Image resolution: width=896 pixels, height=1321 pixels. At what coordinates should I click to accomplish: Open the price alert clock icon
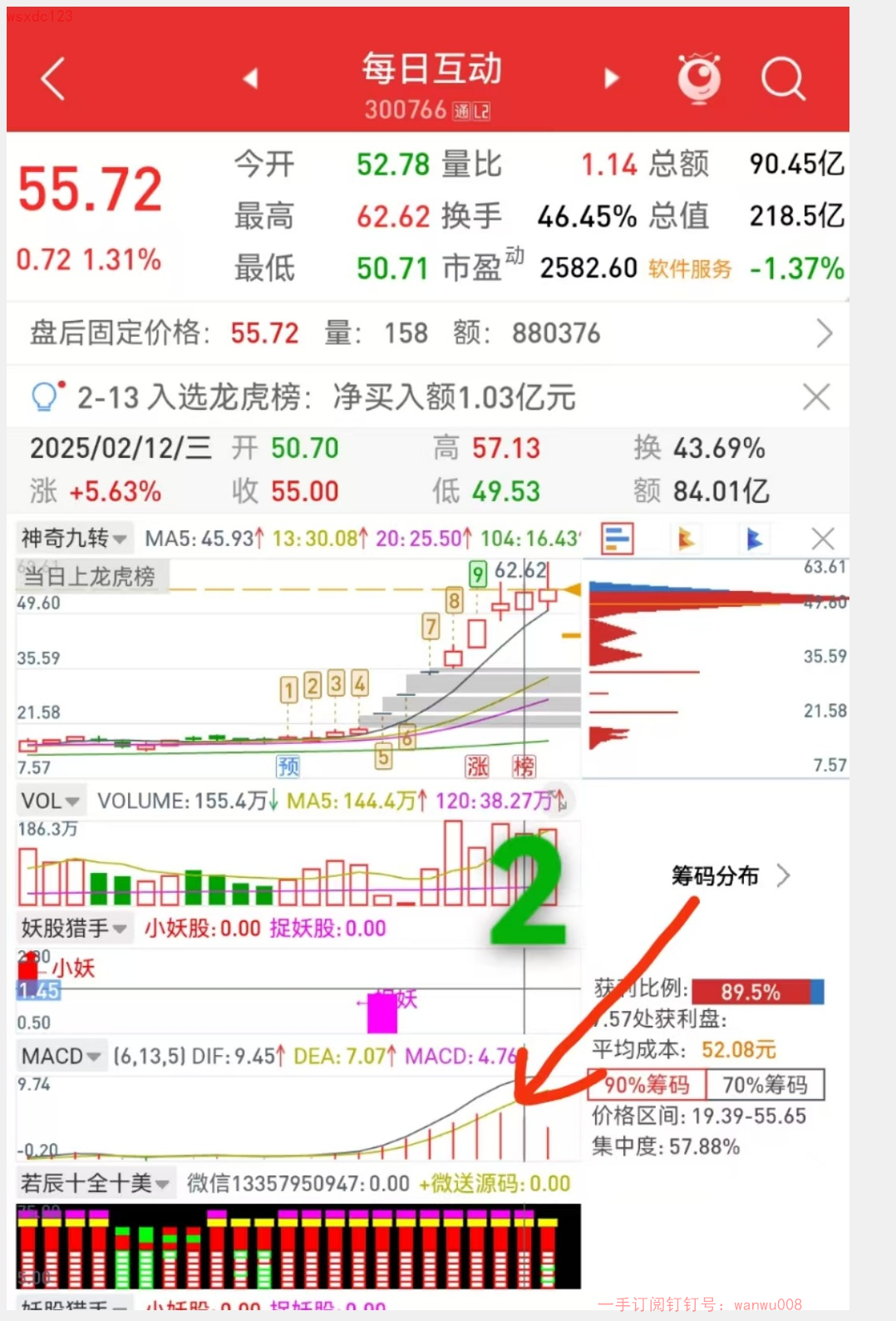coord(699,79)
